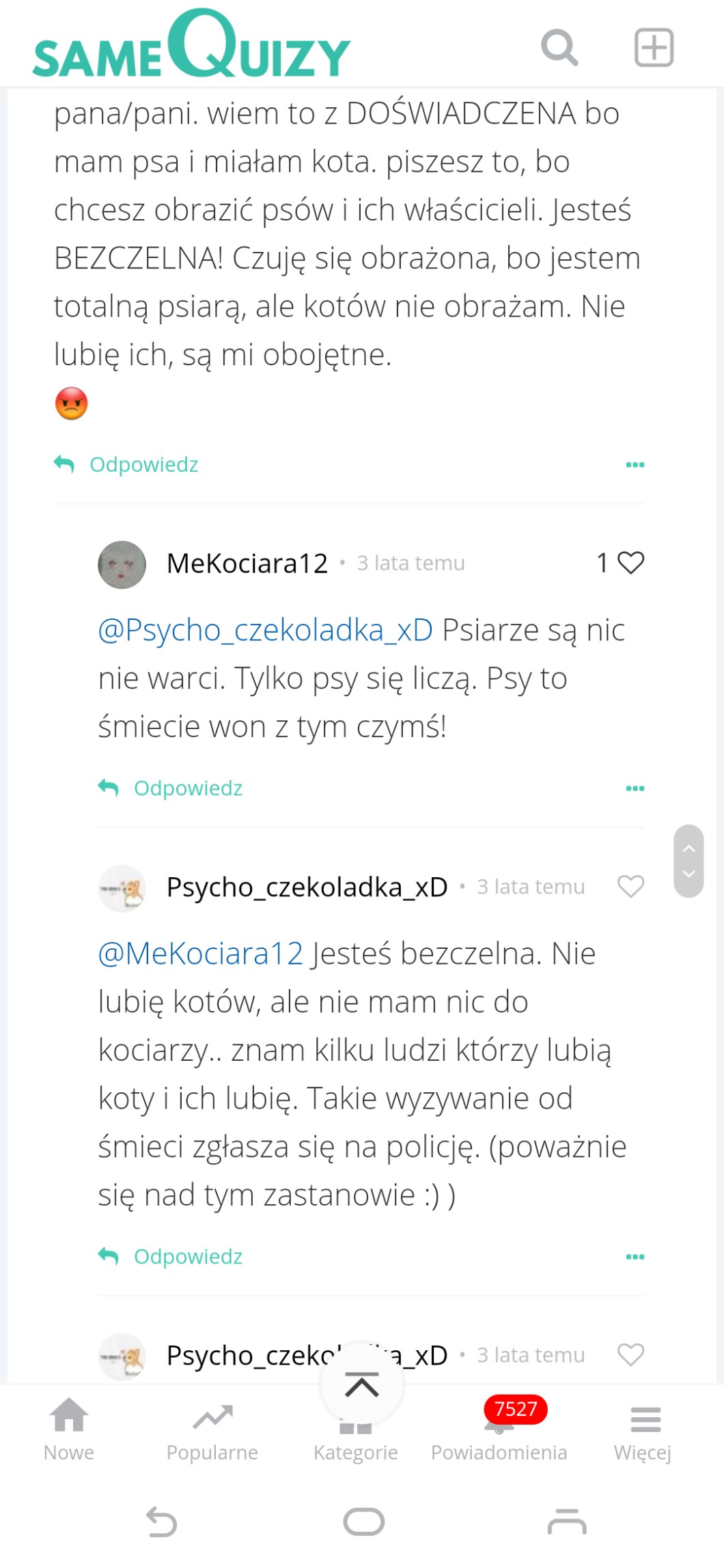This screenshot has height=1568, width=724.
Task: Open the Więcej menu tab
Action: (x=643, y=1430)
